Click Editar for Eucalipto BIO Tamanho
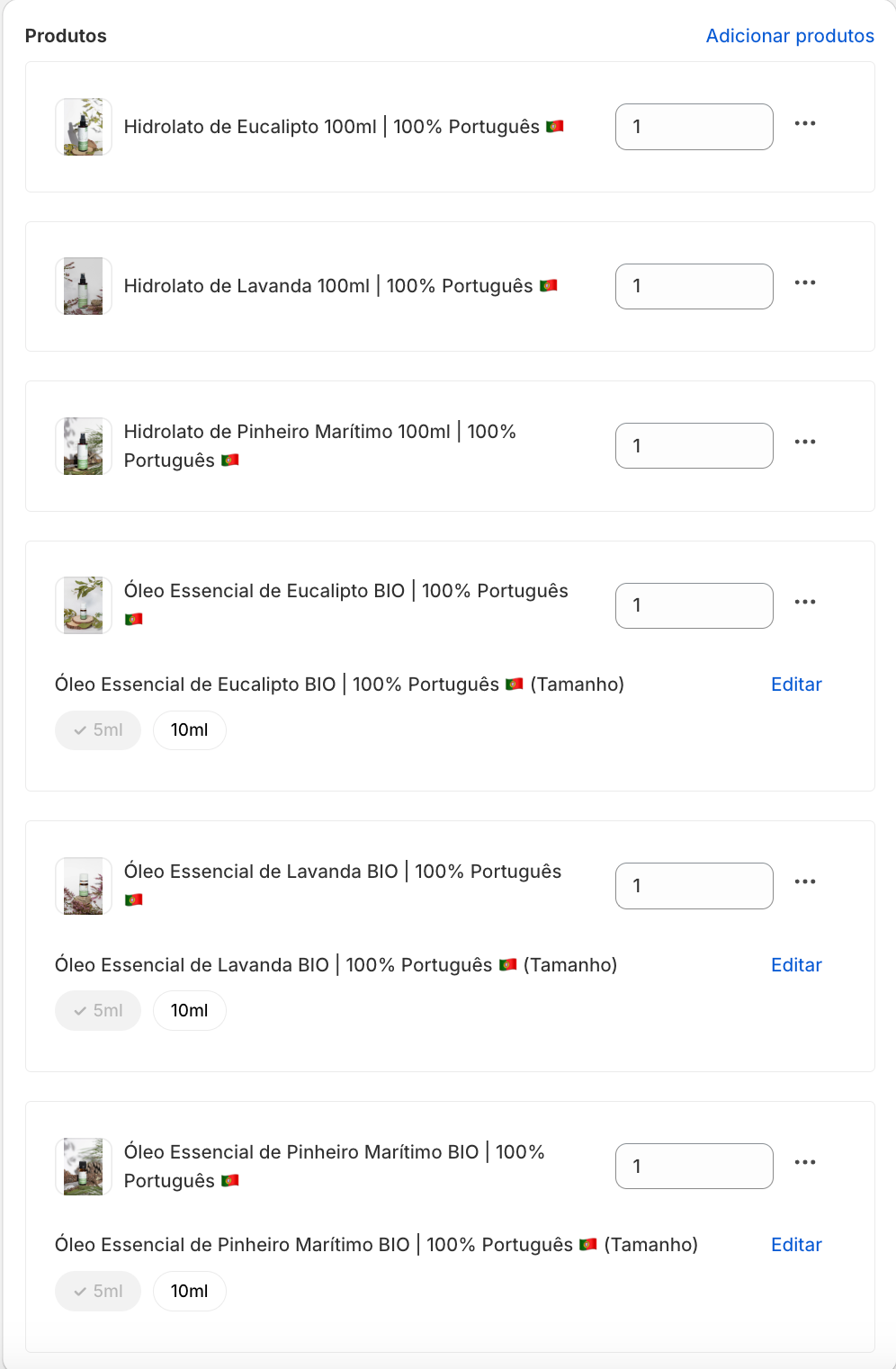Image resolution: width=896 pixels, height=1369 pixels. [x=795, y=684]
